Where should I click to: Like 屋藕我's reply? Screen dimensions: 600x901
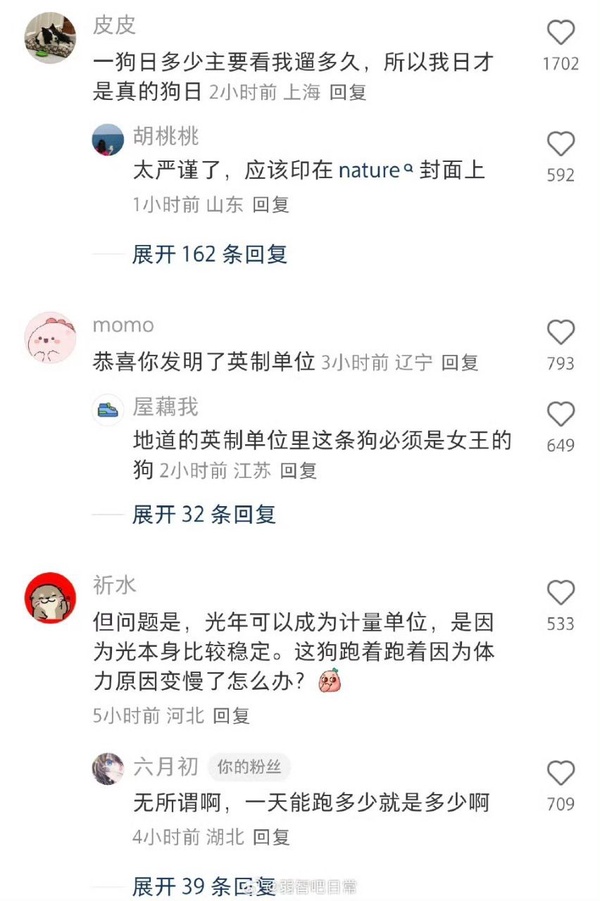[x=561, y=414]
